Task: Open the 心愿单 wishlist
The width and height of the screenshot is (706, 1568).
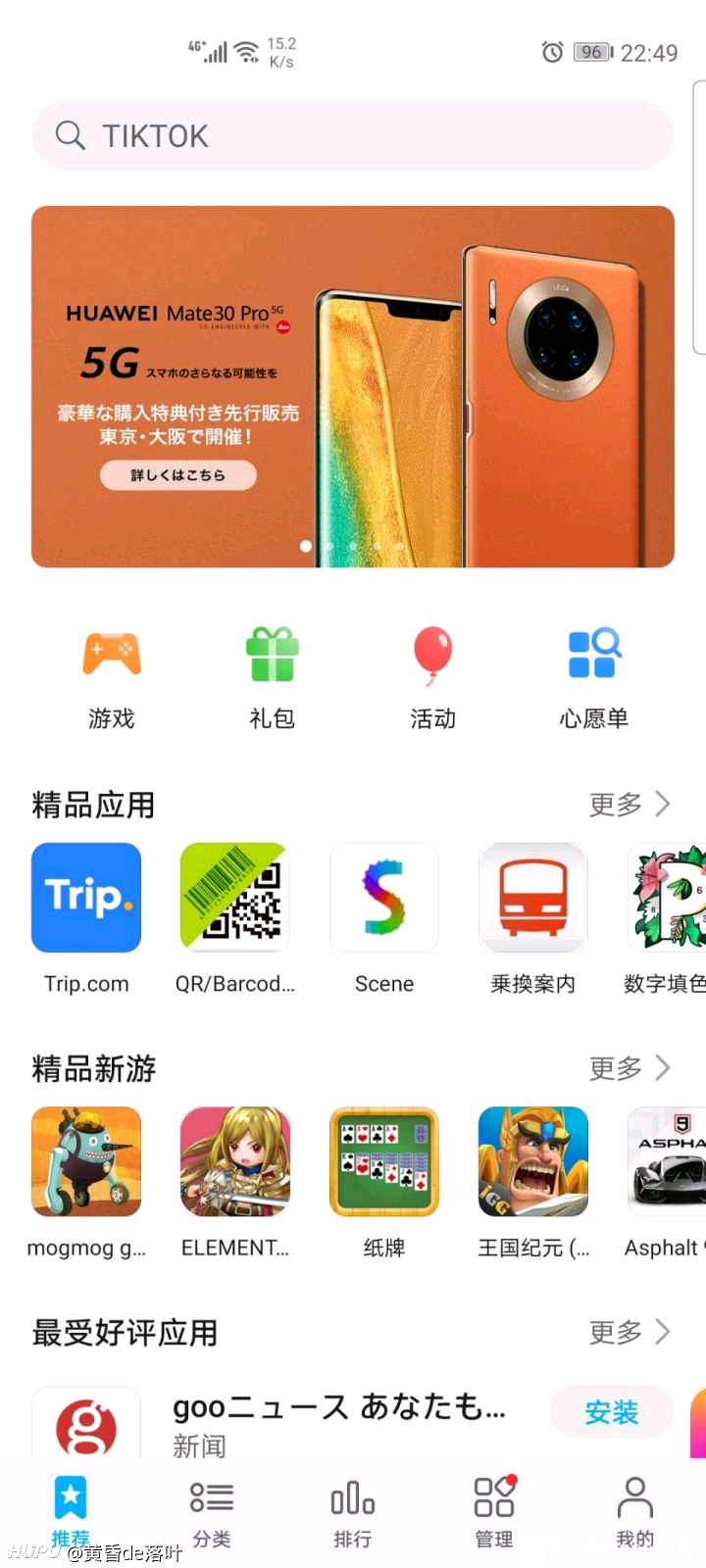Action: click(x=593, y=678)
